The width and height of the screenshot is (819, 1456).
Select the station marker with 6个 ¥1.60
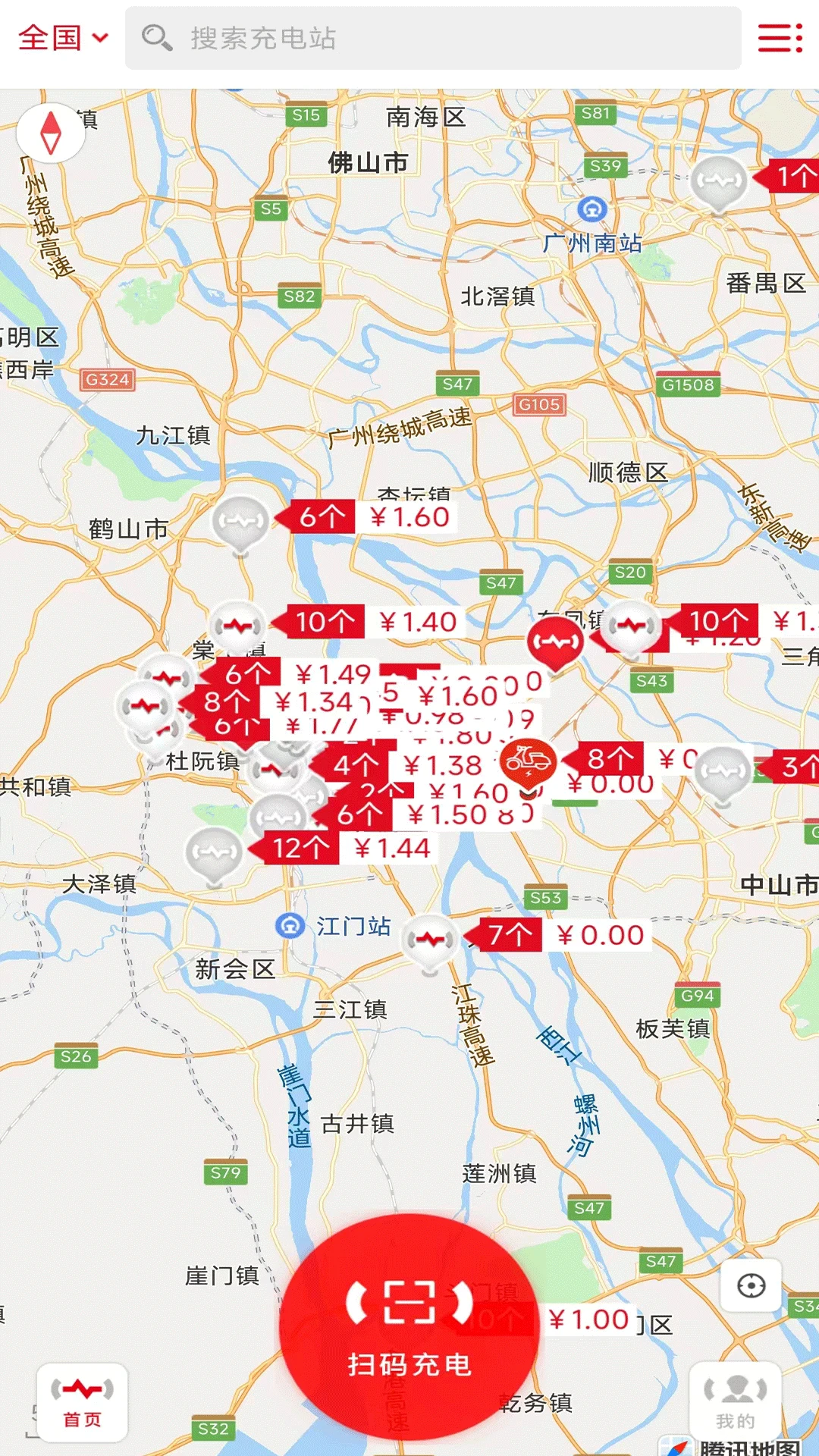click(241, 522)
